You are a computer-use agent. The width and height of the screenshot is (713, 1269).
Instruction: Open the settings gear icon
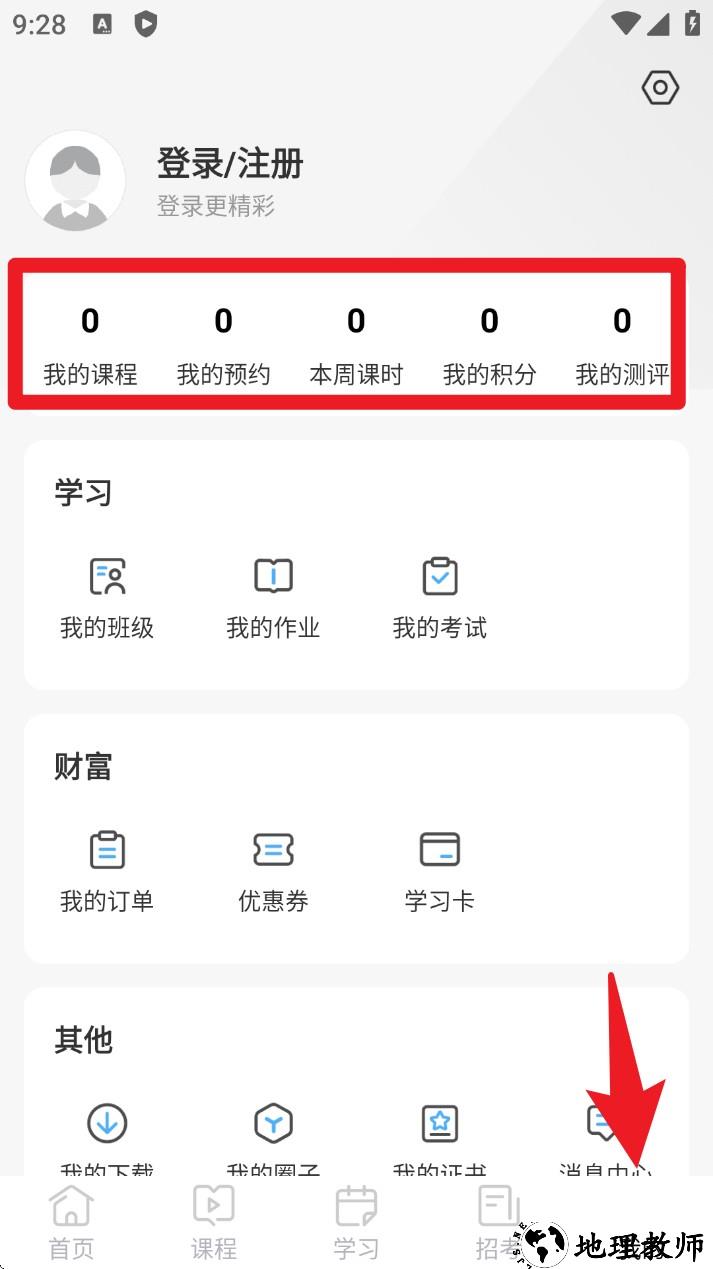pos(660,88)
